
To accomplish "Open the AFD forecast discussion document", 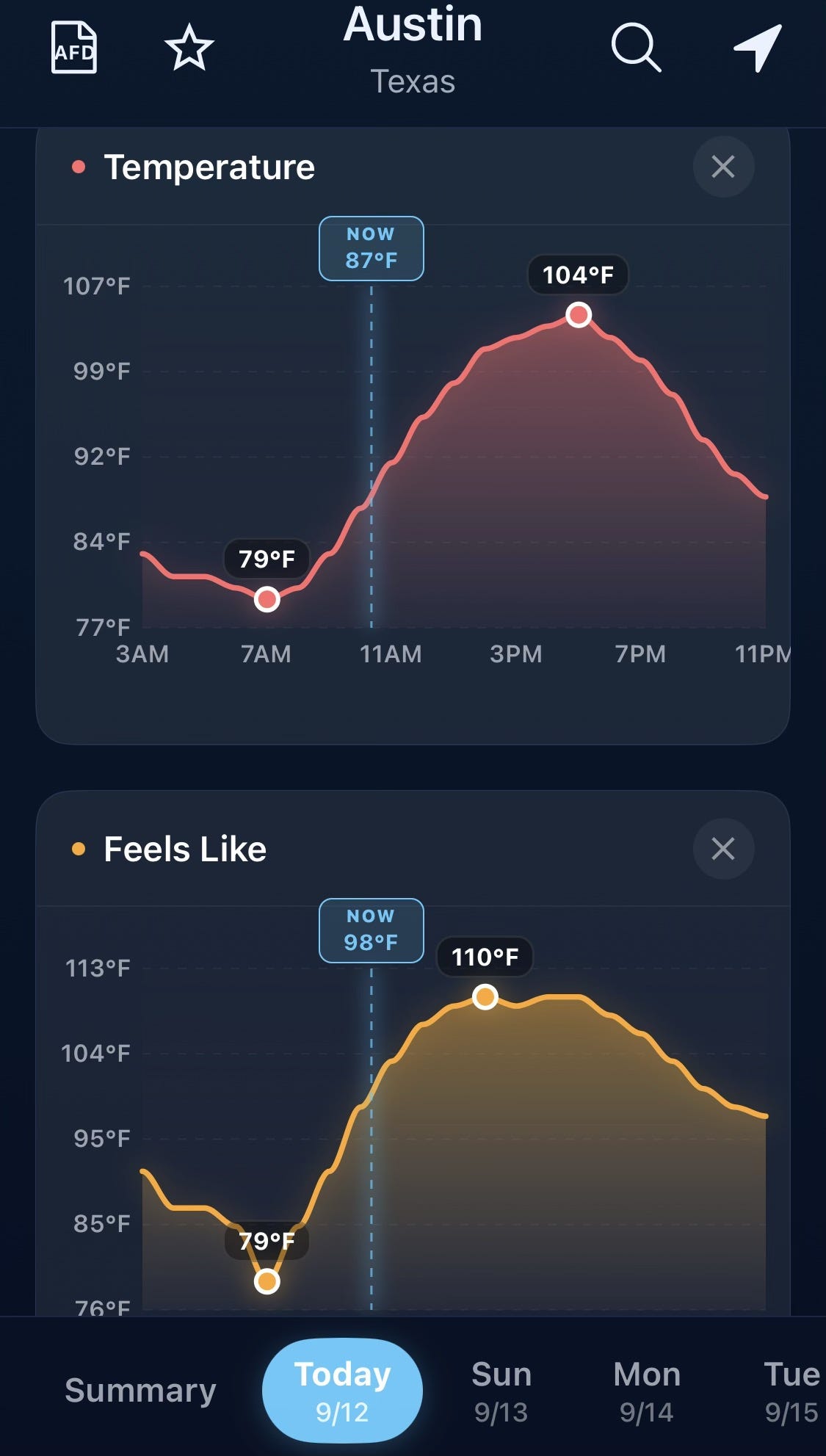I will [74, 48].
